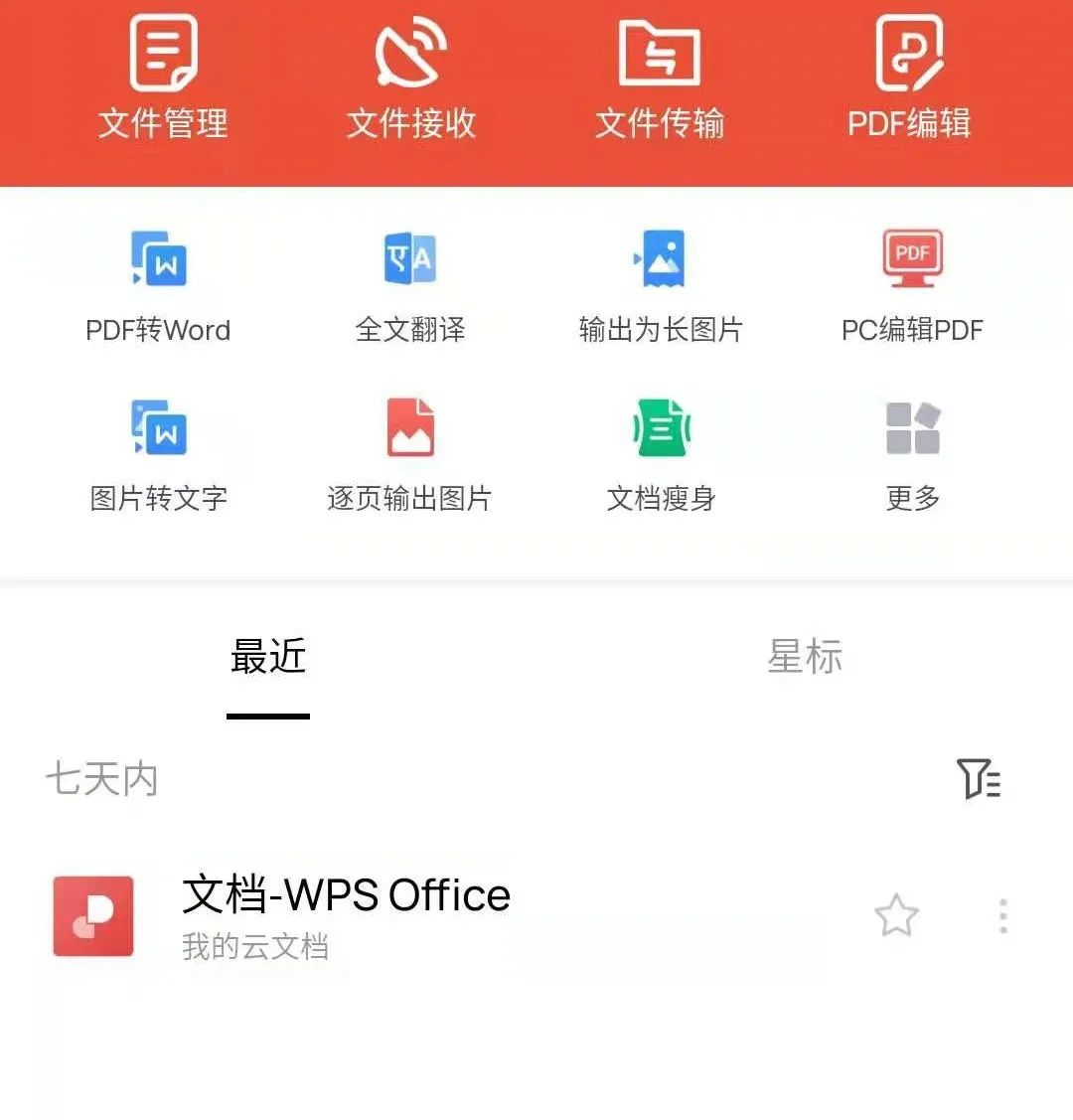Open the 文件管理 file manager icon
The image size is (1073, 1120).
click(x=162, y=75)
